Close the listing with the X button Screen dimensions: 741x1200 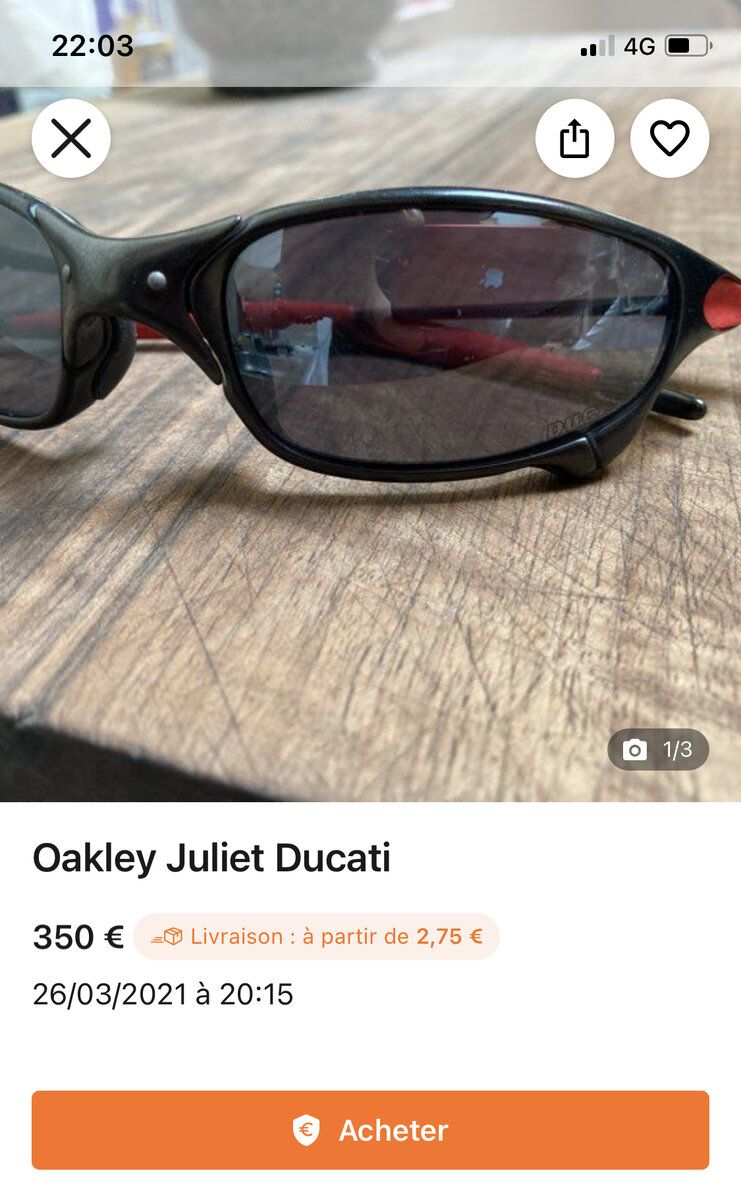pyautogui.click(x=71, y=139)
